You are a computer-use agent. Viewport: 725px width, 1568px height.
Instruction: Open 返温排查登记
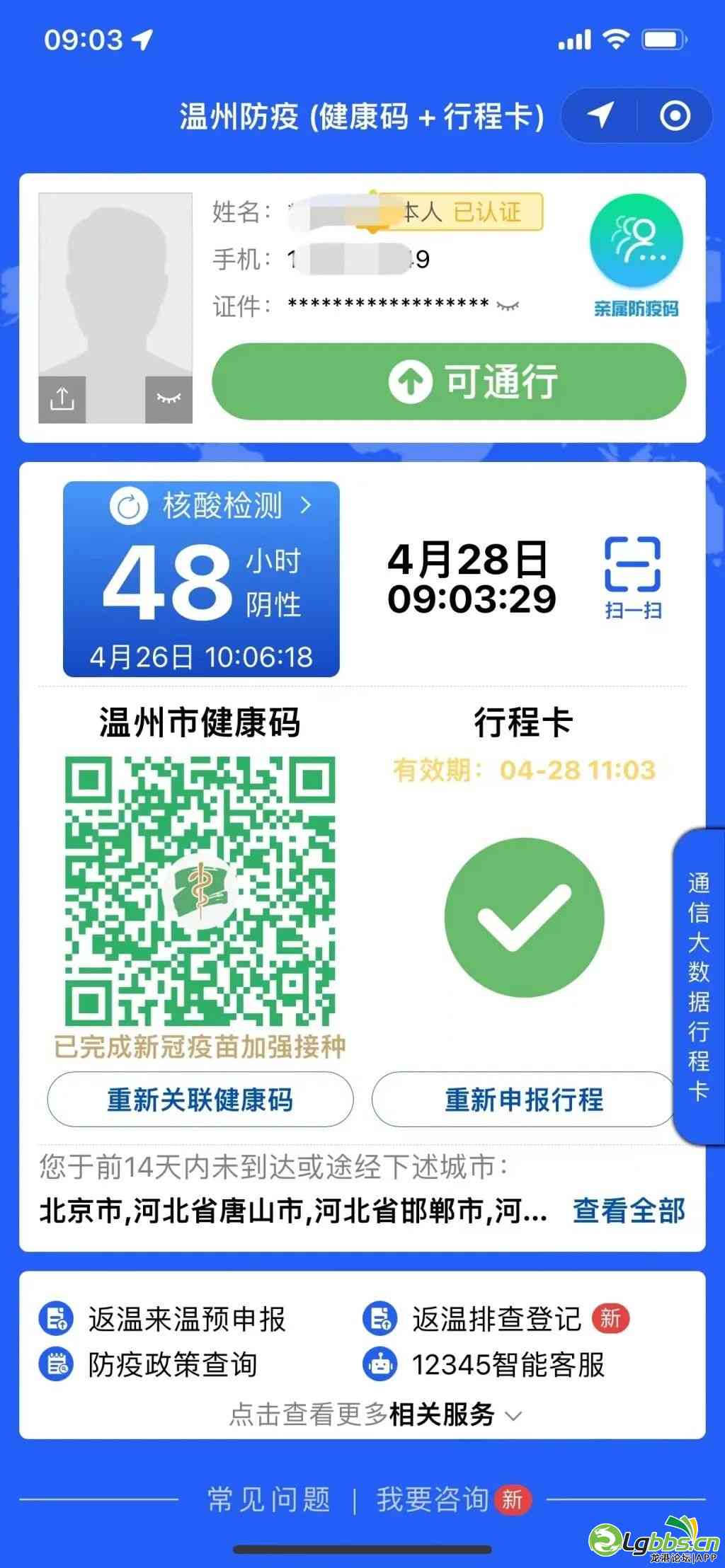click(496, 1319)
